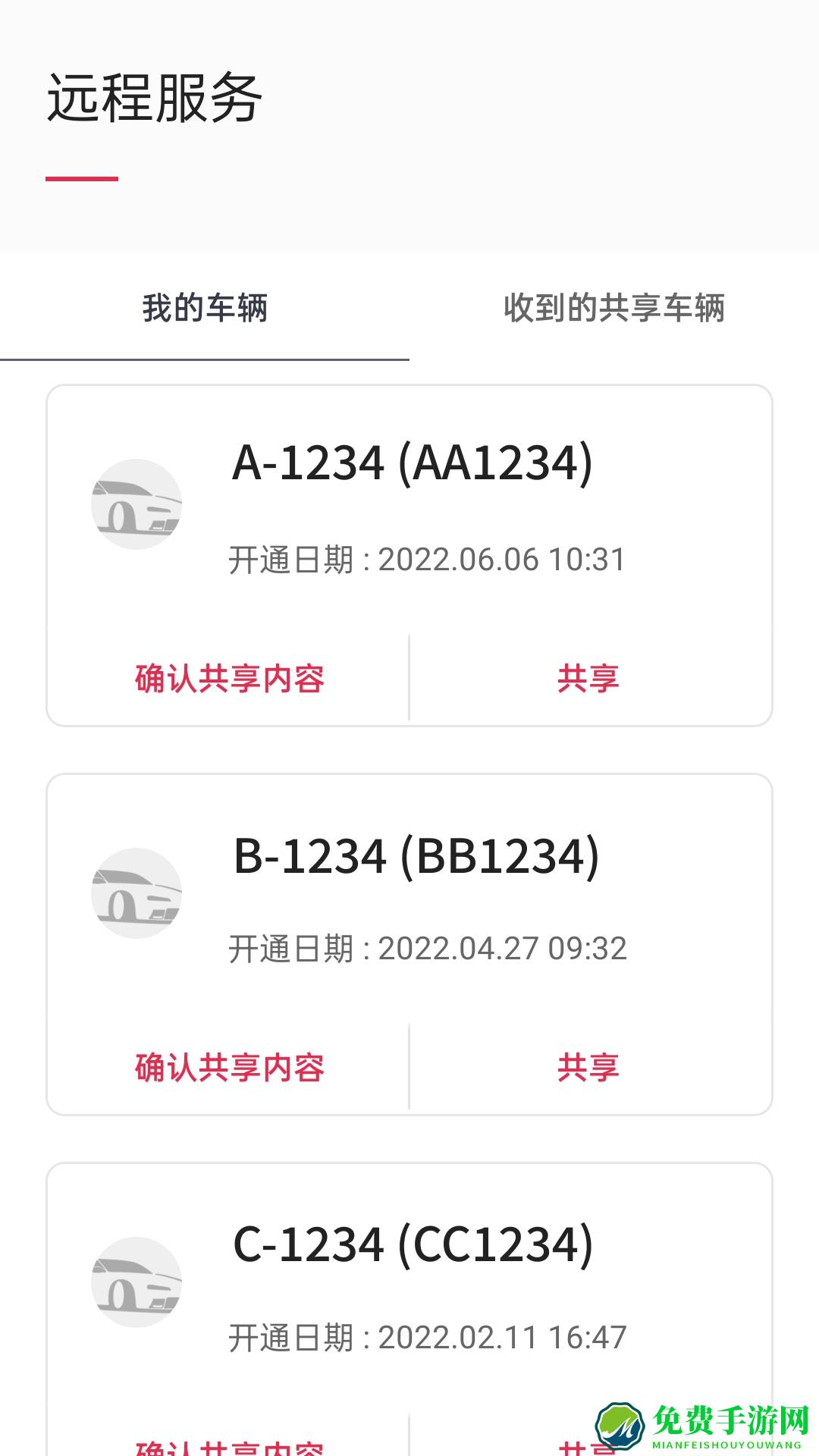Screen dimensions: 819x1456
Task: Open the C-1234 (CC1234) vehicle card
Action: (413, 1283)
